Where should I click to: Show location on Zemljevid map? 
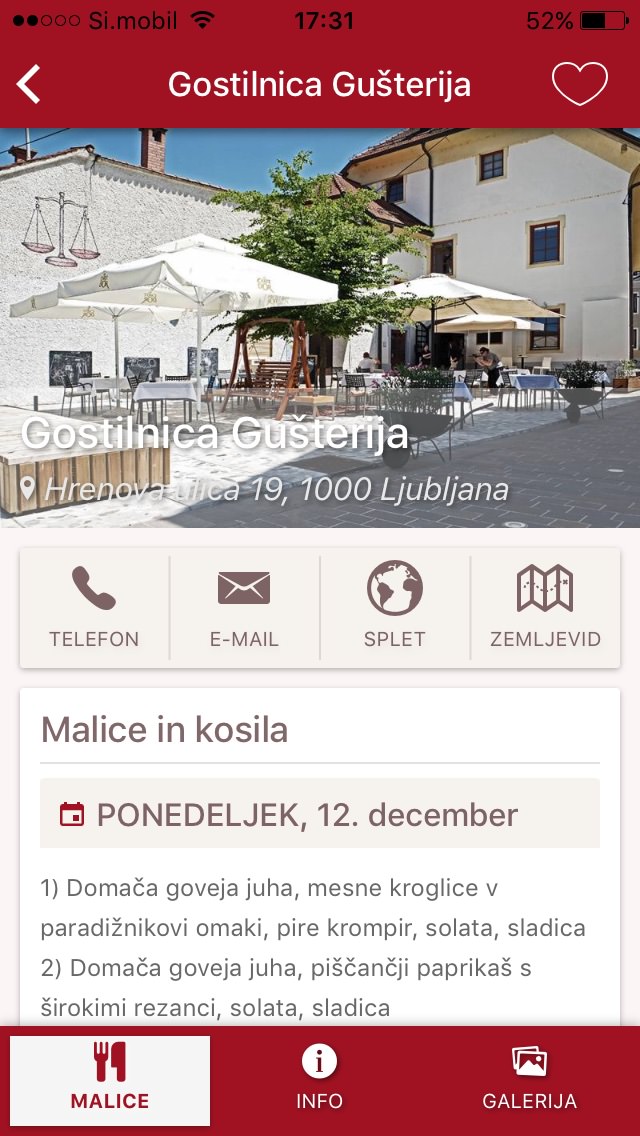(545, 606)
